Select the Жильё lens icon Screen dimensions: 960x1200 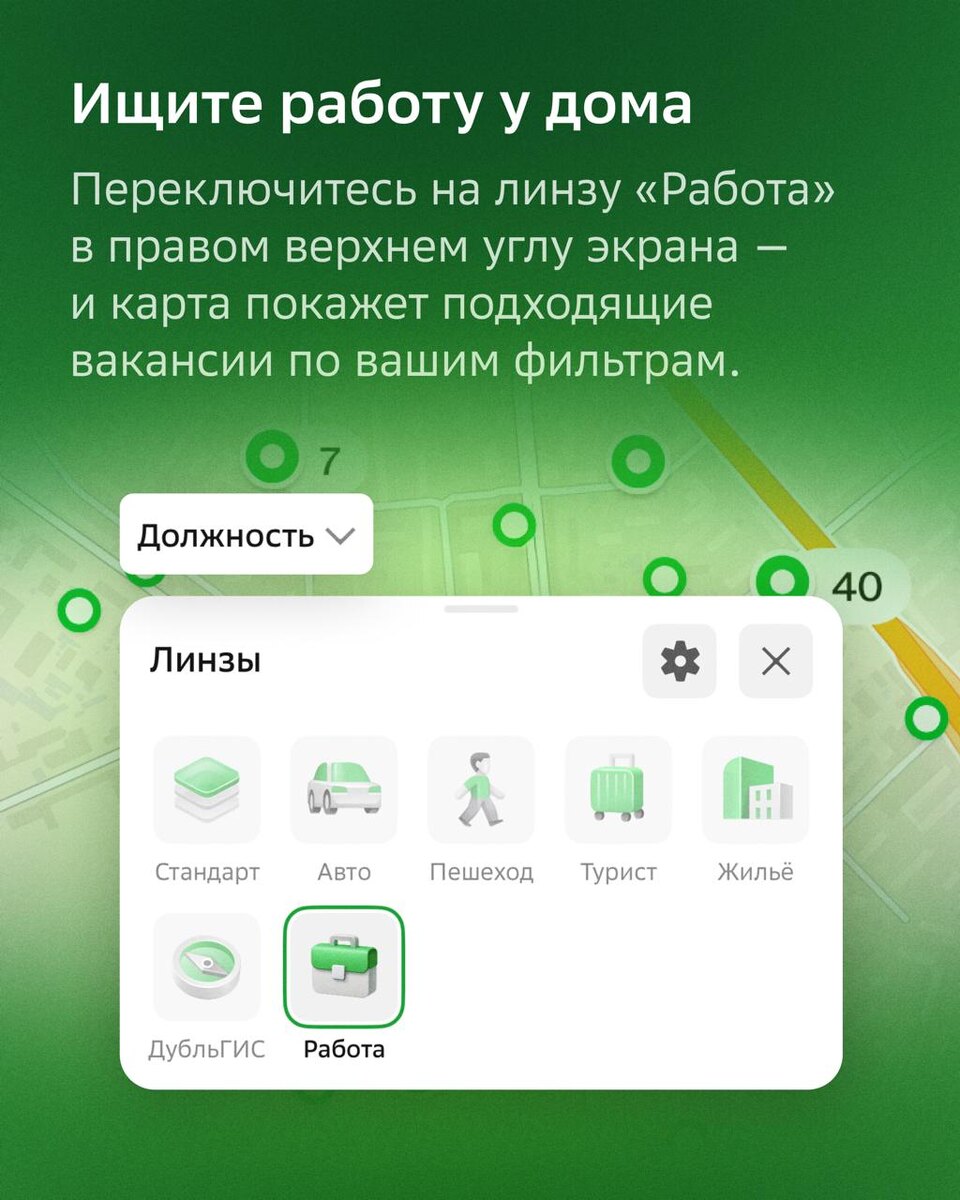click(x=754, y=789)
